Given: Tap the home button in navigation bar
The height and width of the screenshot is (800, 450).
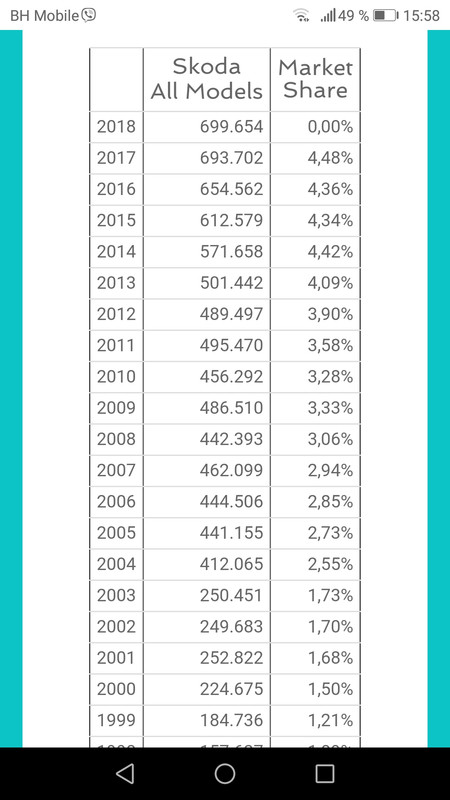Looking at the screenshot, I should (224, 773).
